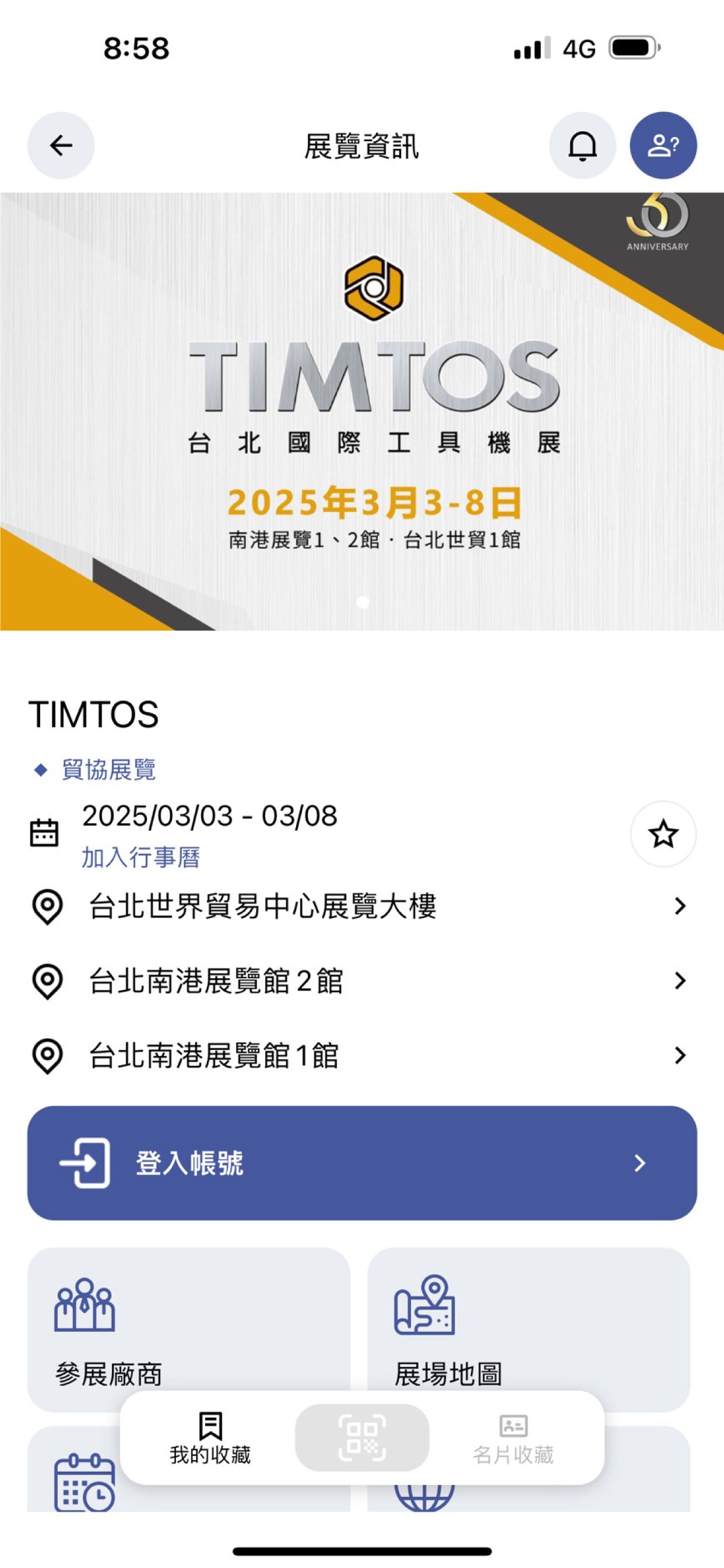Viewport: 724px width, 1568px height.
Task: Select the 展覽資訊 title bar
Action: click(x=361, y=146)
